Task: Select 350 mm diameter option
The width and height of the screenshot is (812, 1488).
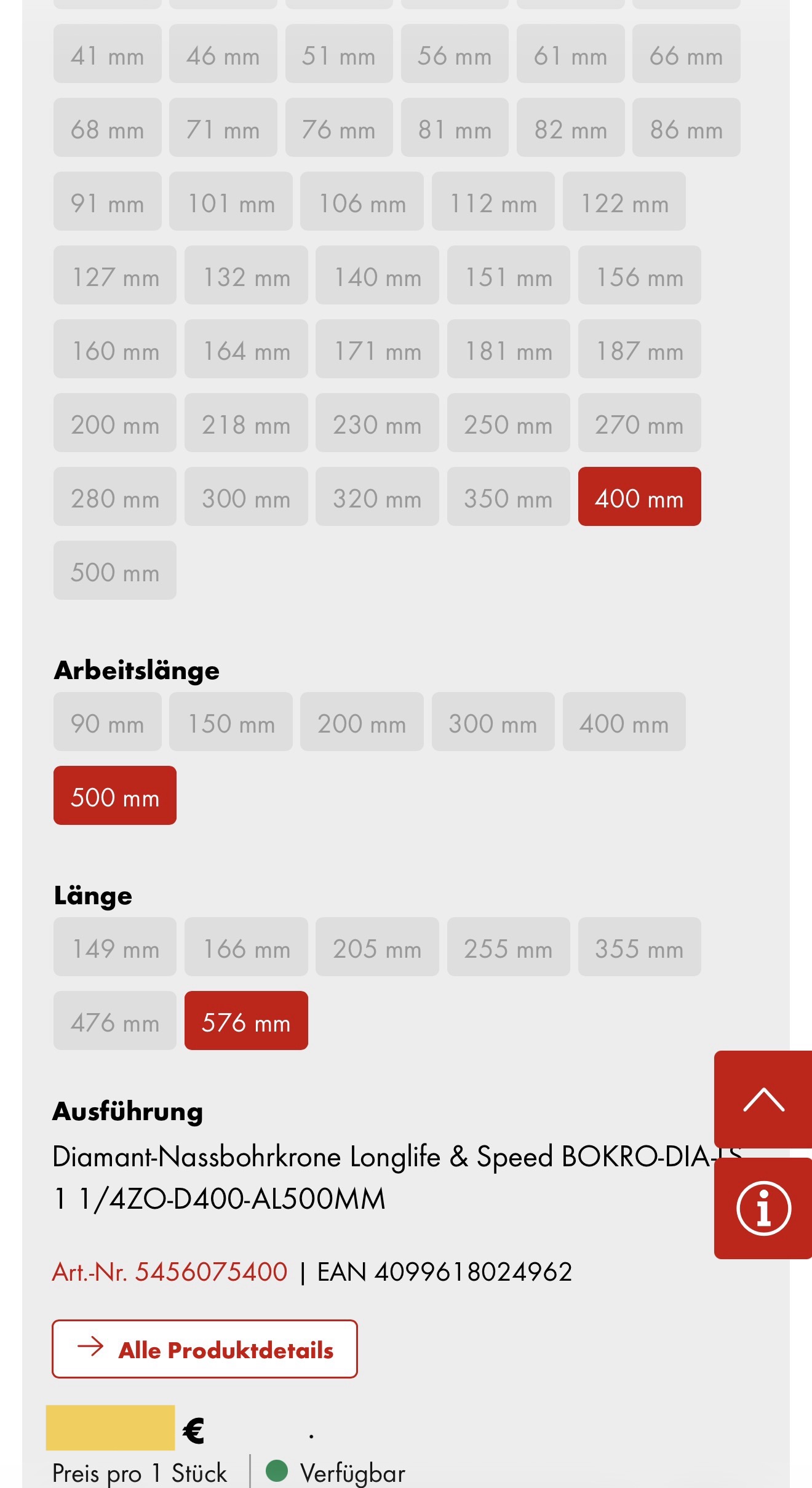Action: 508,496
